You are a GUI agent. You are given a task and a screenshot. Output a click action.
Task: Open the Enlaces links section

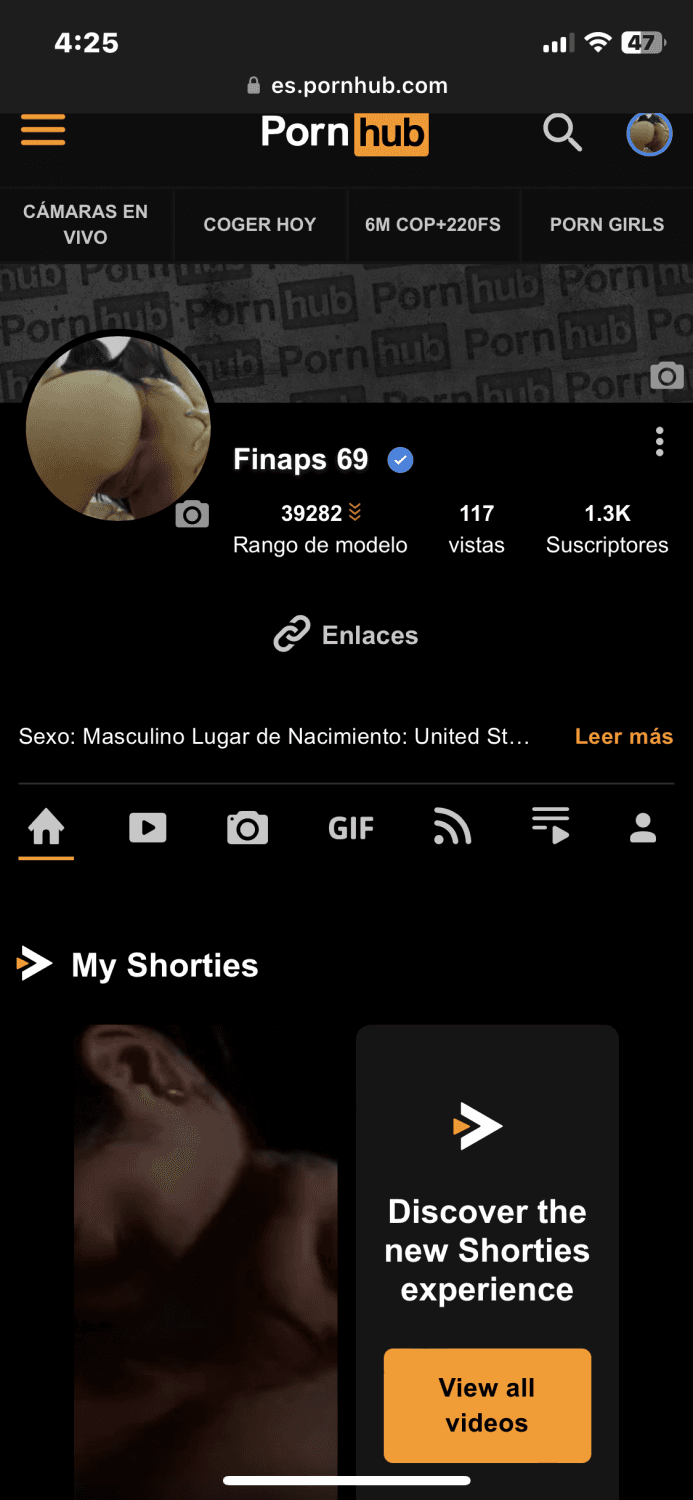pos(347,635)
